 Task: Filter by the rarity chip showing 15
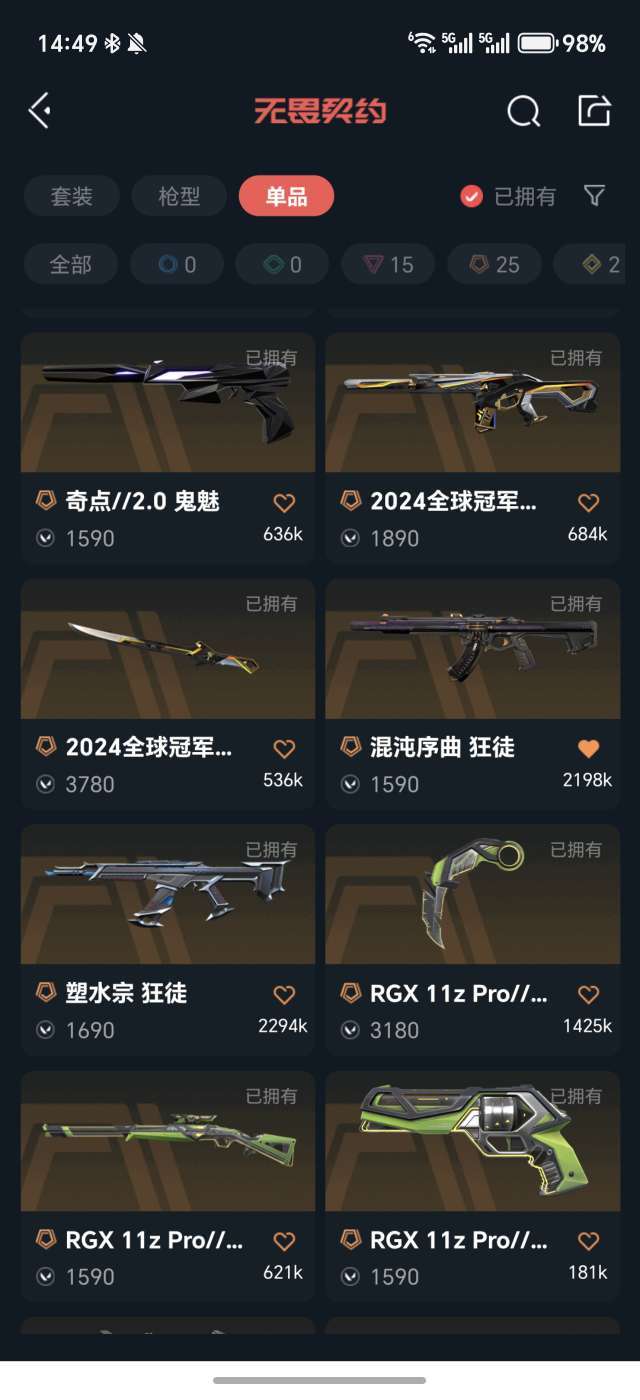click(388, 265)
